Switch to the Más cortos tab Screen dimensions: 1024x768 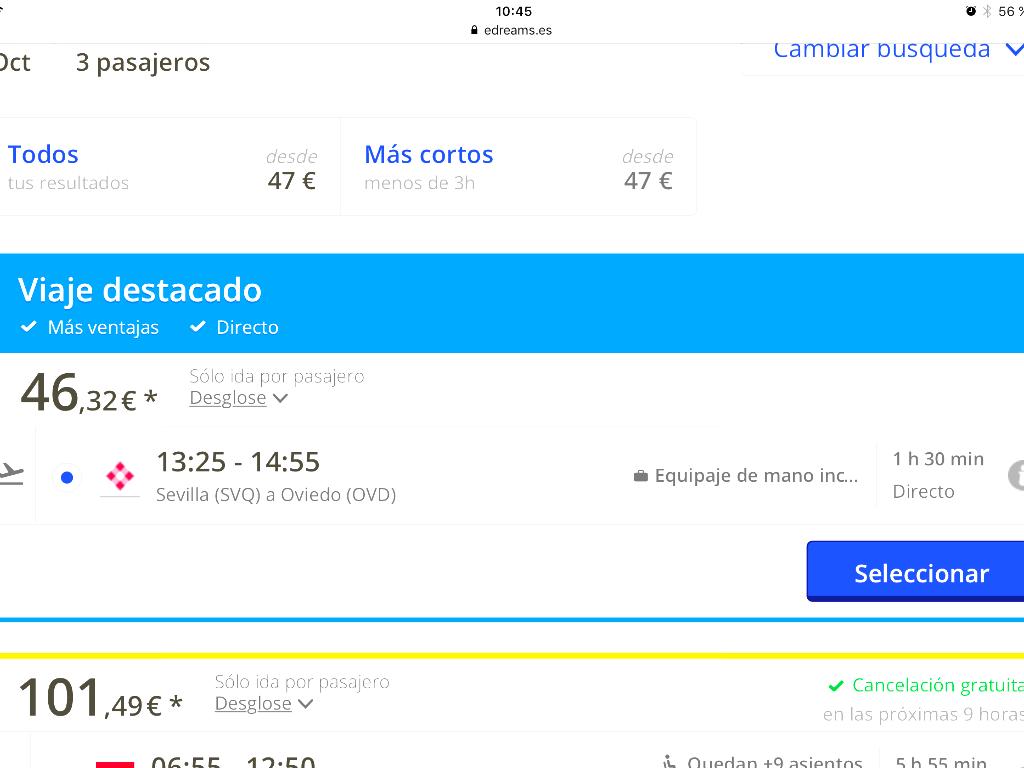(x=518, y=167)
